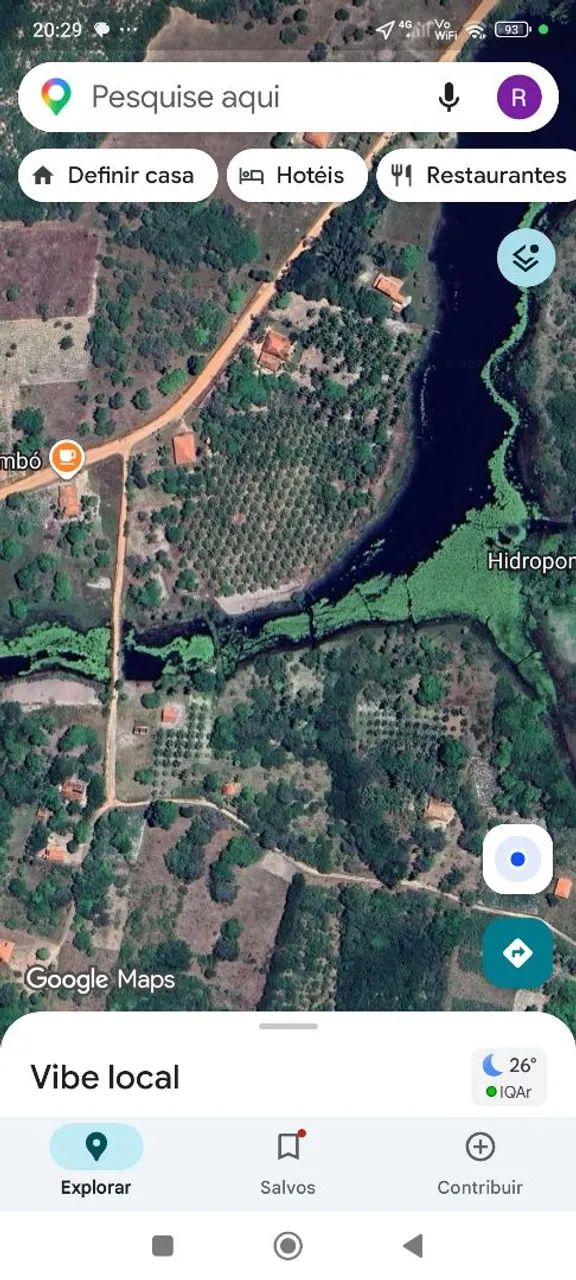Open the weather and IQAr widget
The height and width of the screenshot is (1280, 576).
coord(509,1076)
